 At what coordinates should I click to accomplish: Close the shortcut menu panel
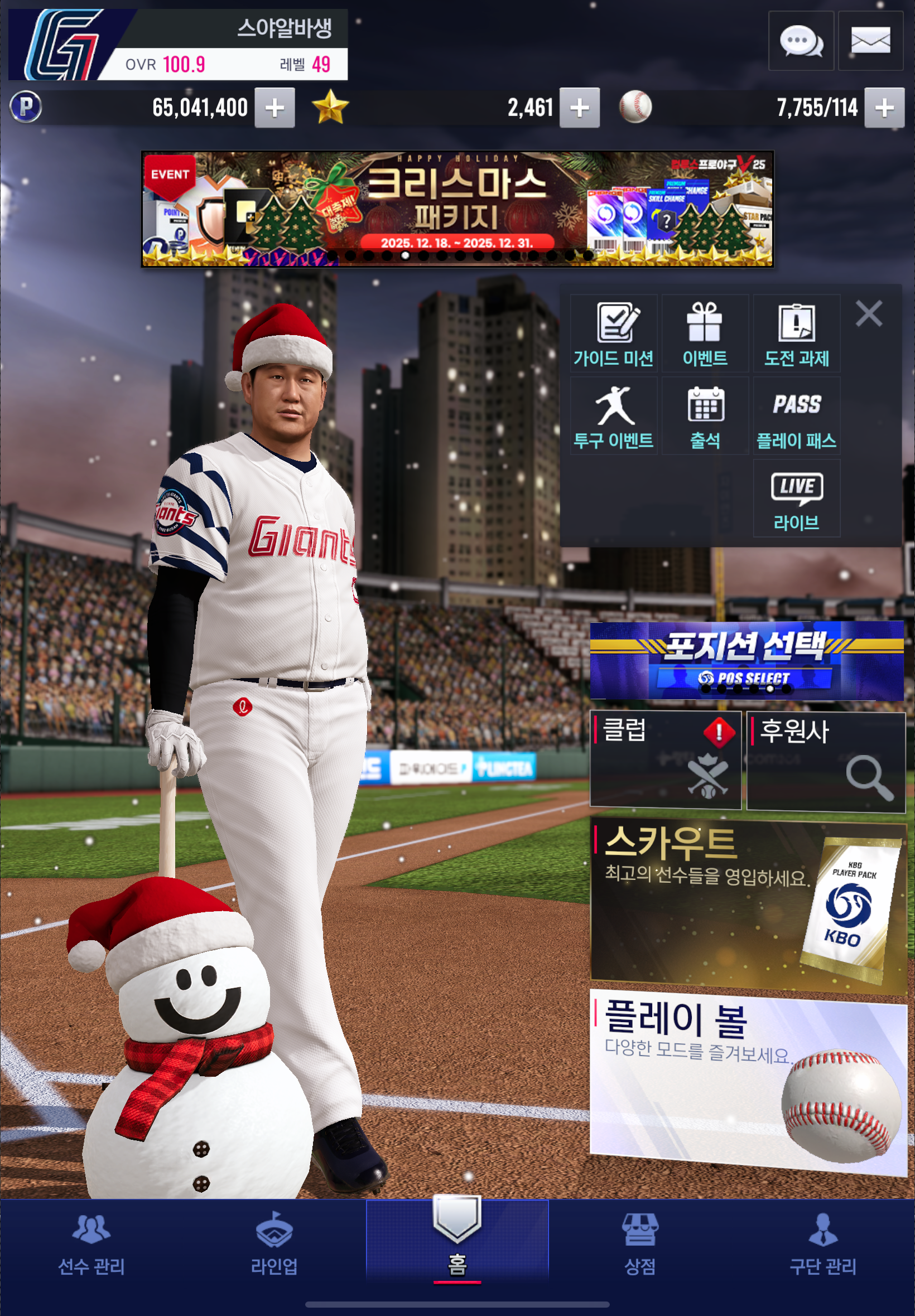(x=868, y=314)
